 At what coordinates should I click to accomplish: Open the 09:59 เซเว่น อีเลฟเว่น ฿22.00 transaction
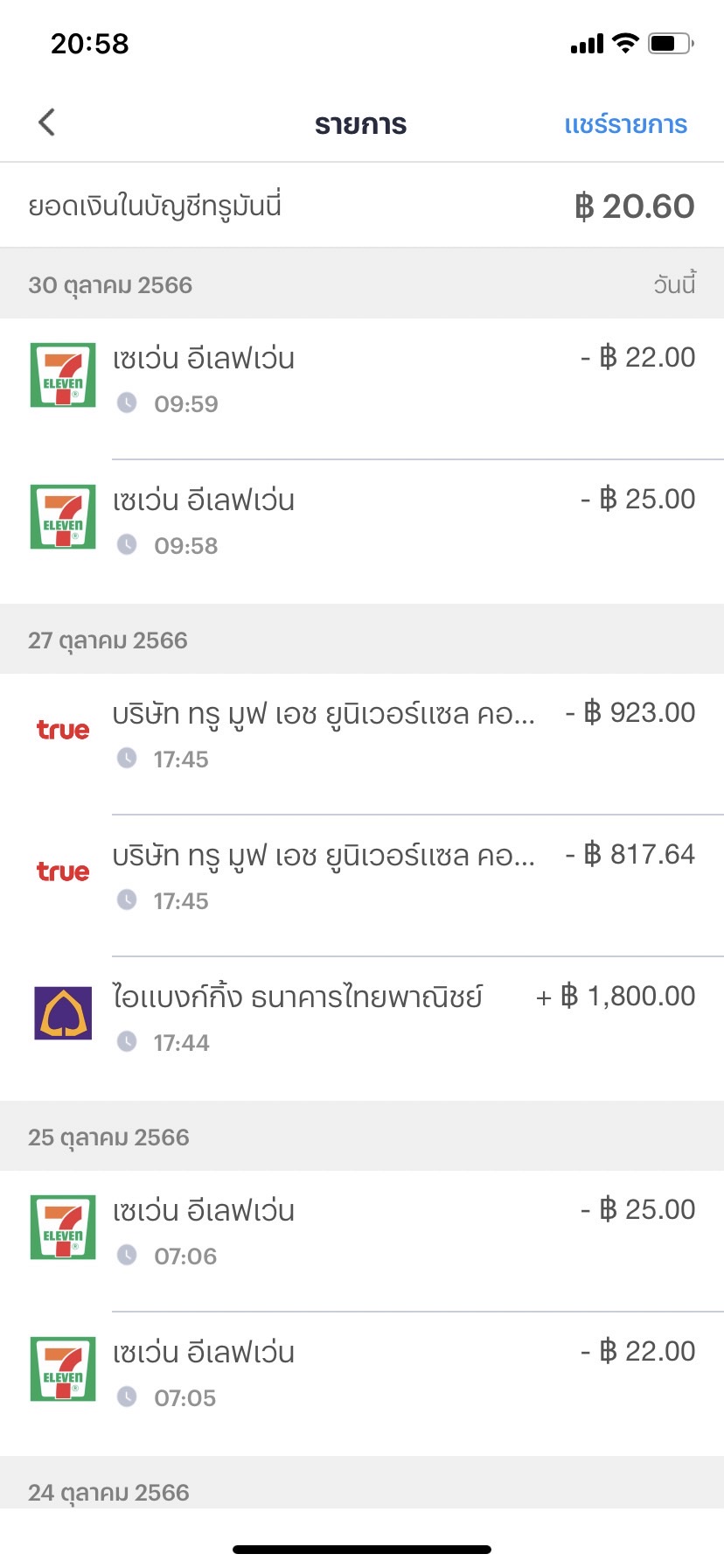(362, 380)
